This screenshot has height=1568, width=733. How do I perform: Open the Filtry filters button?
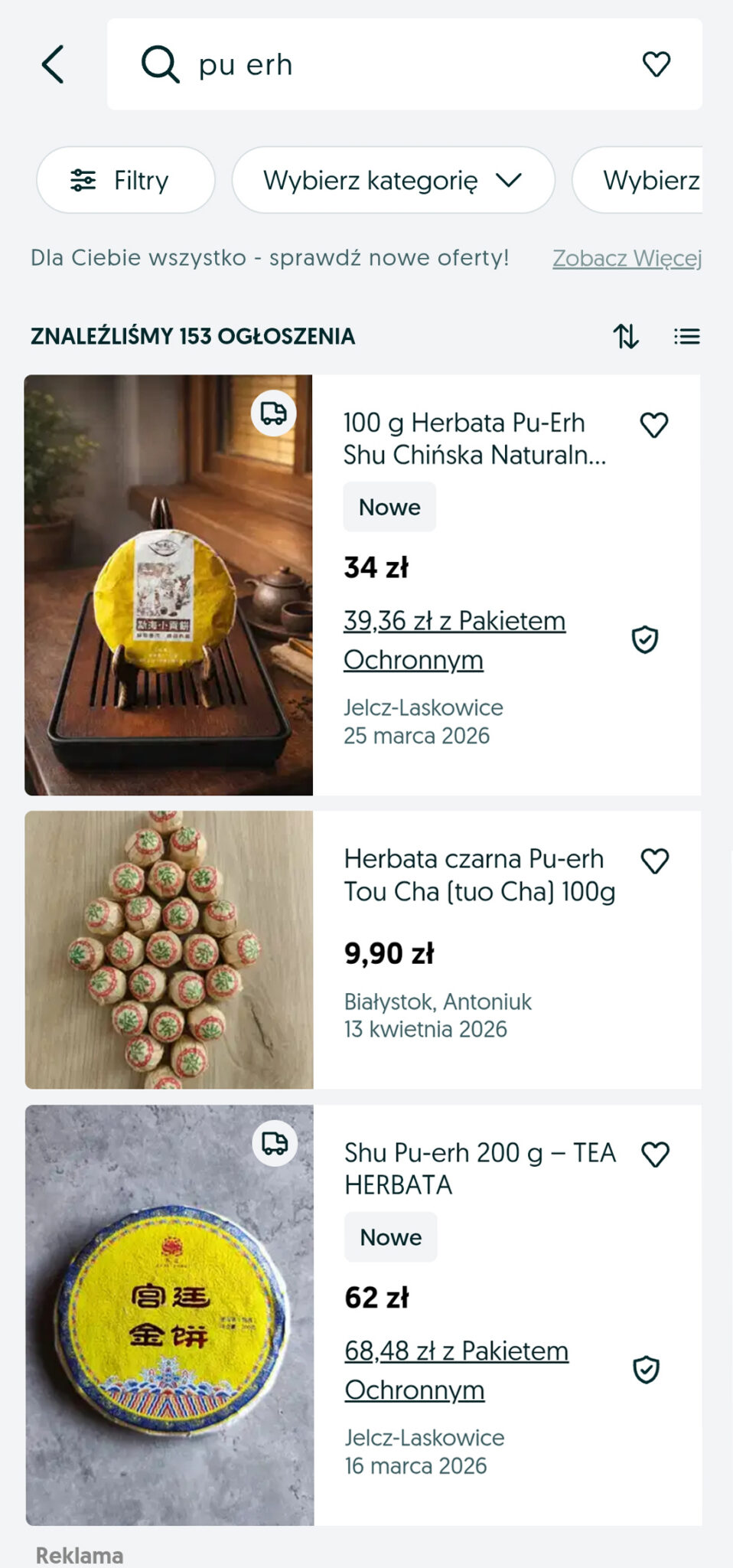tap(125, 180)
